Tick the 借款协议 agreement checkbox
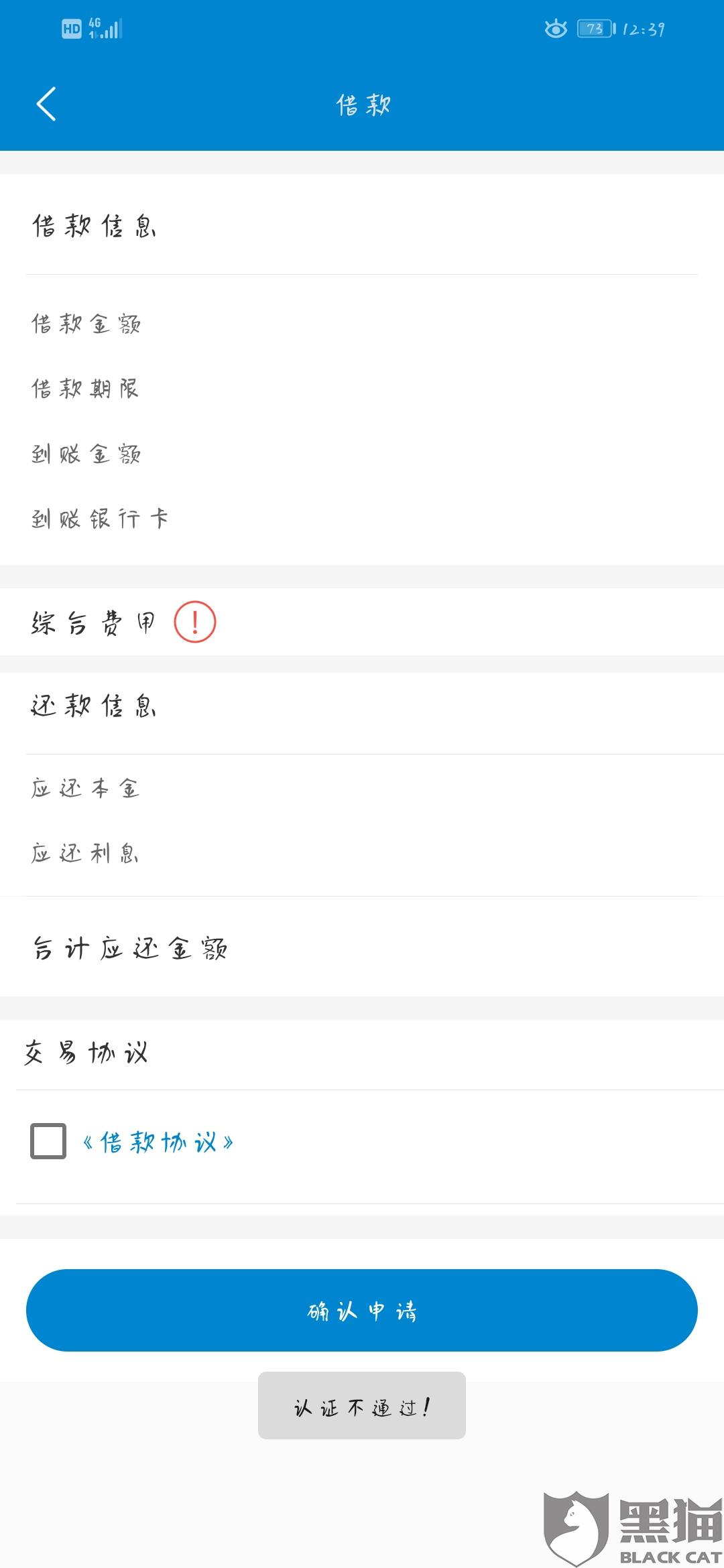724x1568 pixels. coord(48,1140)
